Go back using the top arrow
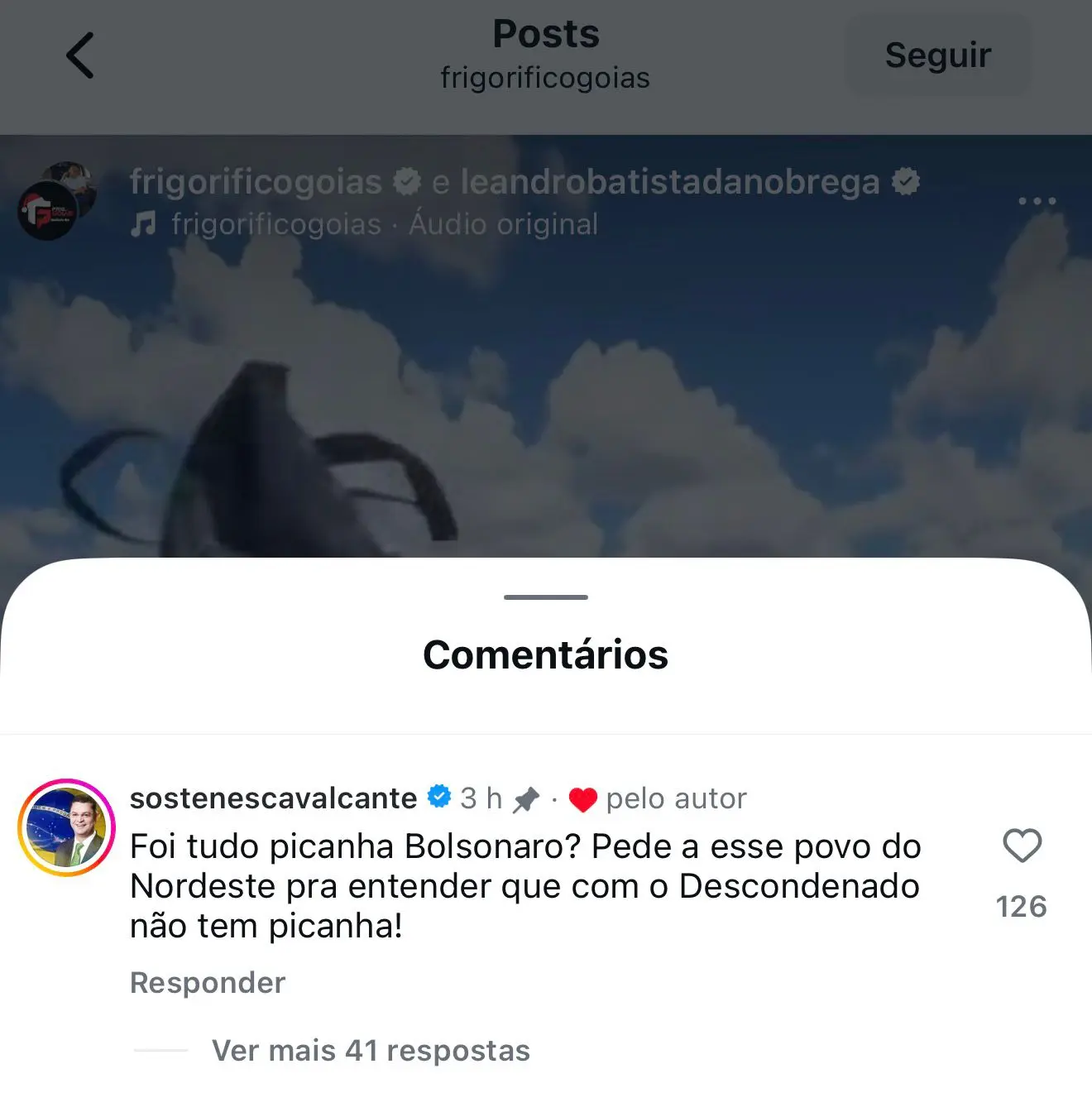The width and height of the screenshot is (1092, 1112). (x=80, y=55)
